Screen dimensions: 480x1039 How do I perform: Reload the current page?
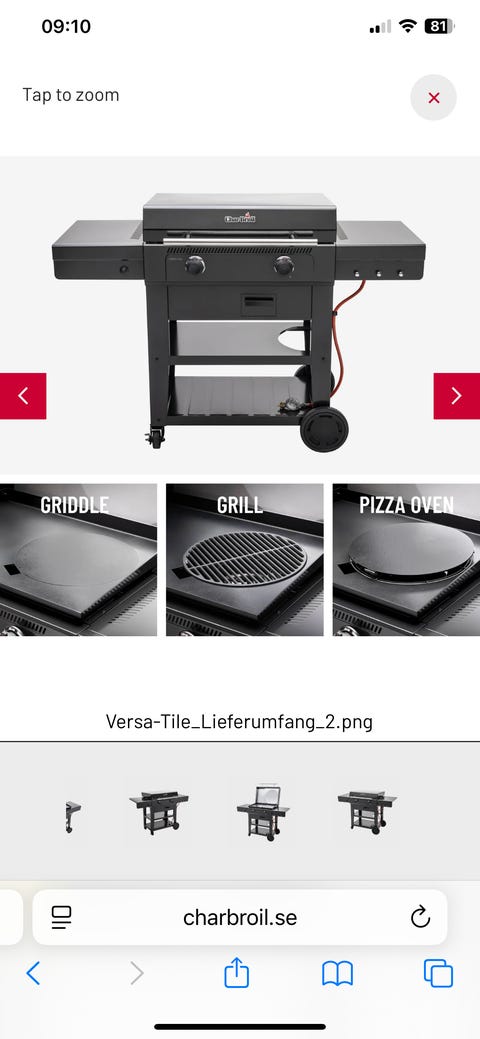420,917
